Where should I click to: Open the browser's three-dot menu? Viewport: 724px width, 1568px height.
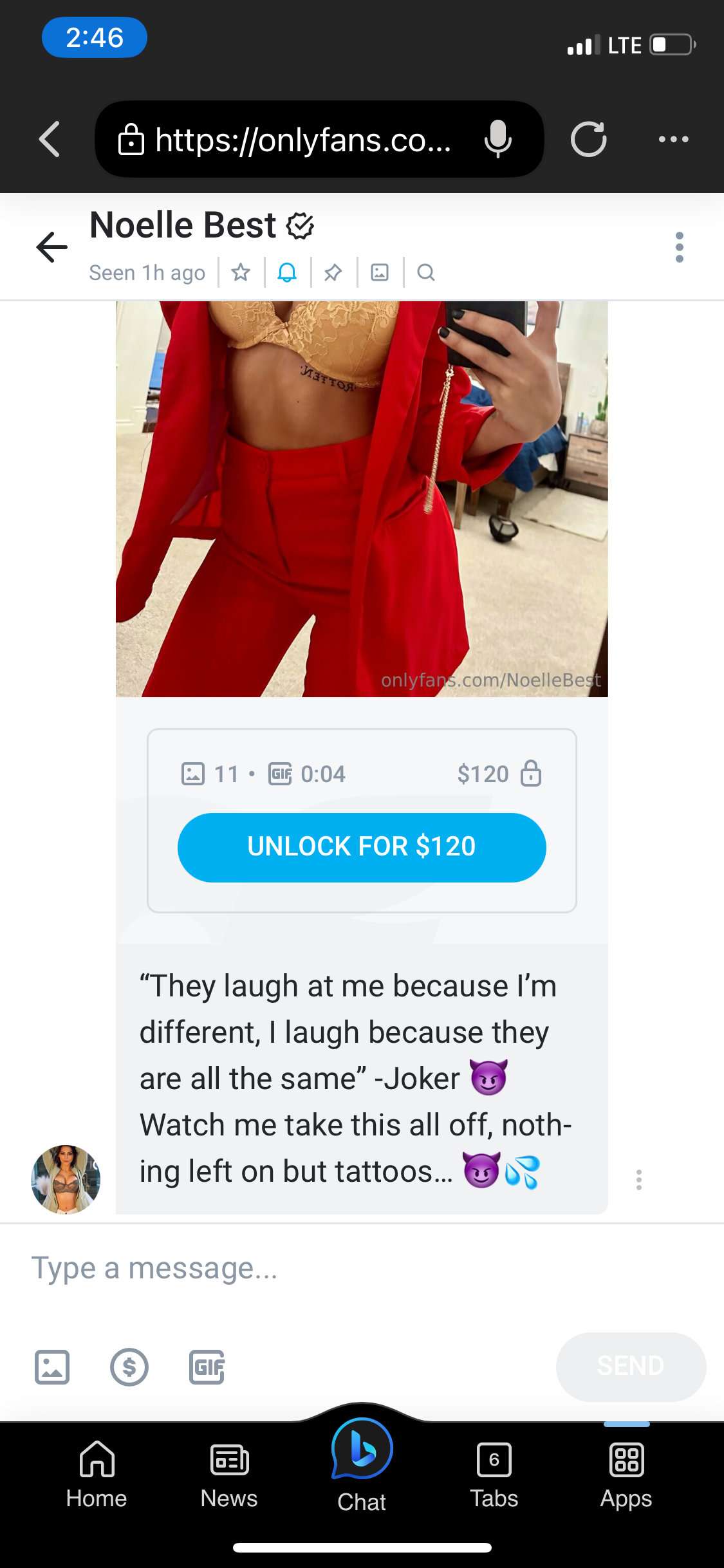click(673, 139)
